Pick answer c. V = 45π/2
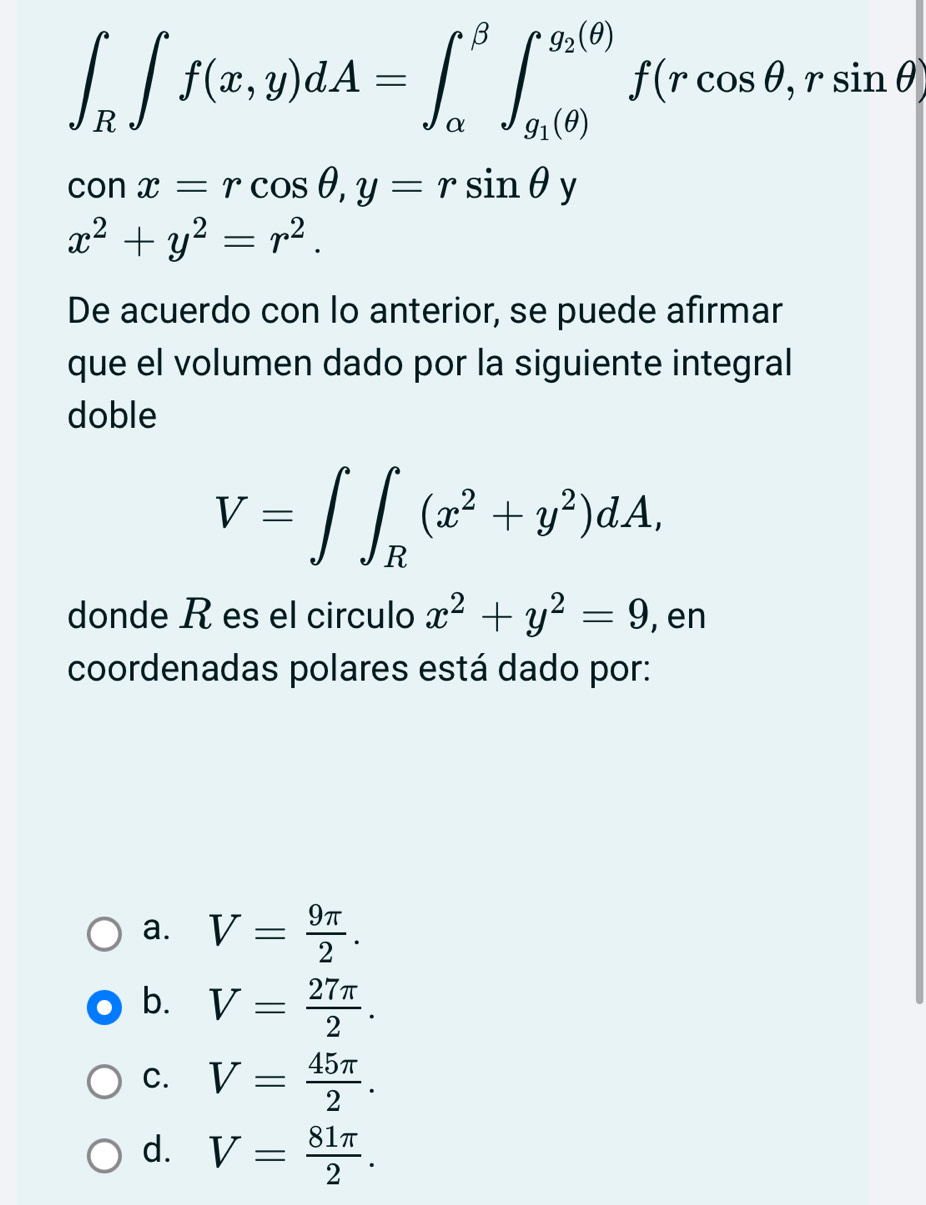Viewport: 926px width, 1205px height. (104, 1081)
